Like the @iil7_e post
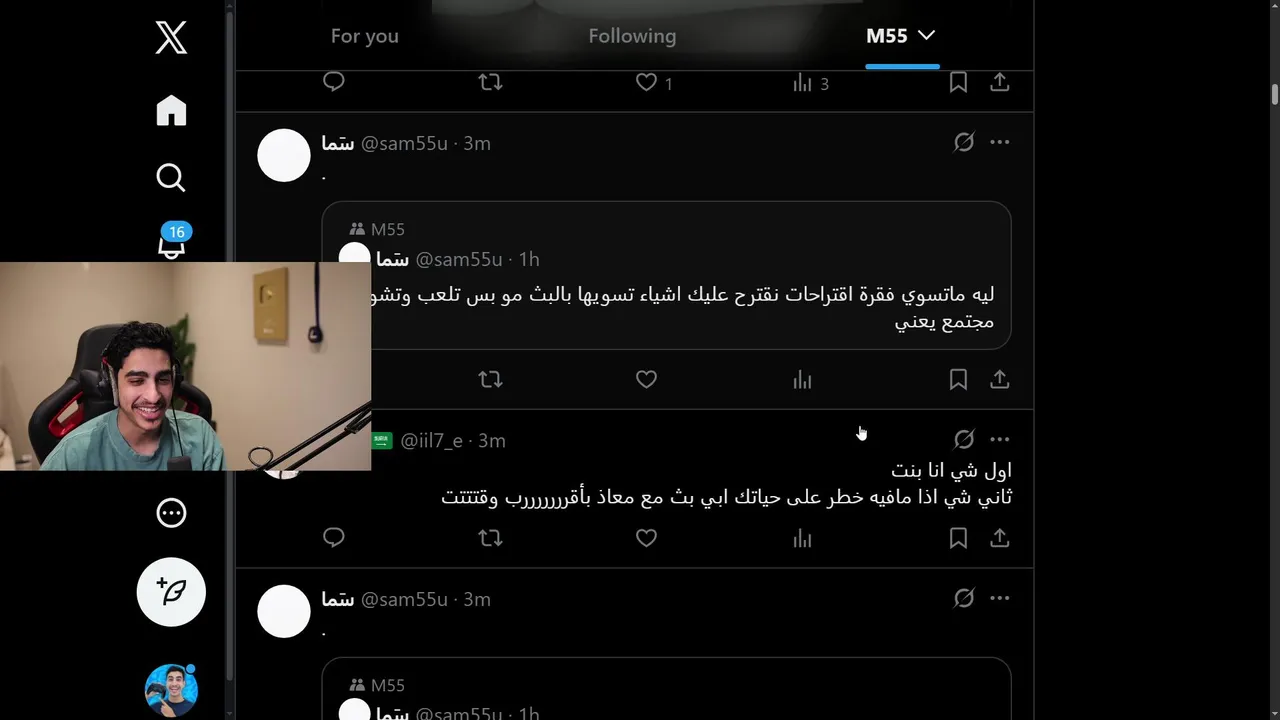This screenshot has width=1280, height=720. click(x=646, y=538)
